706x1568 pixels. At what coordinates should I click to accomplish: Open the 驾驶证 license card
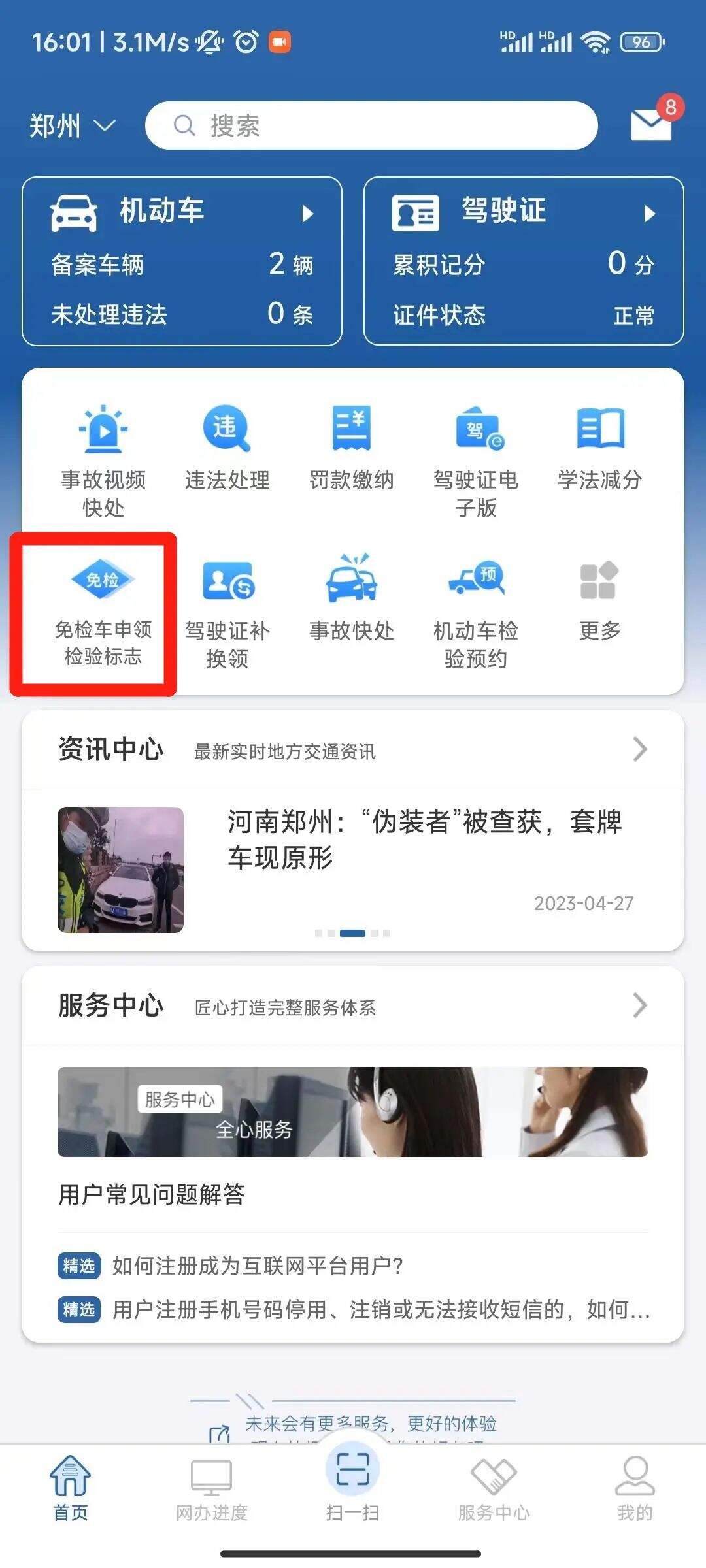pyautogui.click(x=523, y=261)
